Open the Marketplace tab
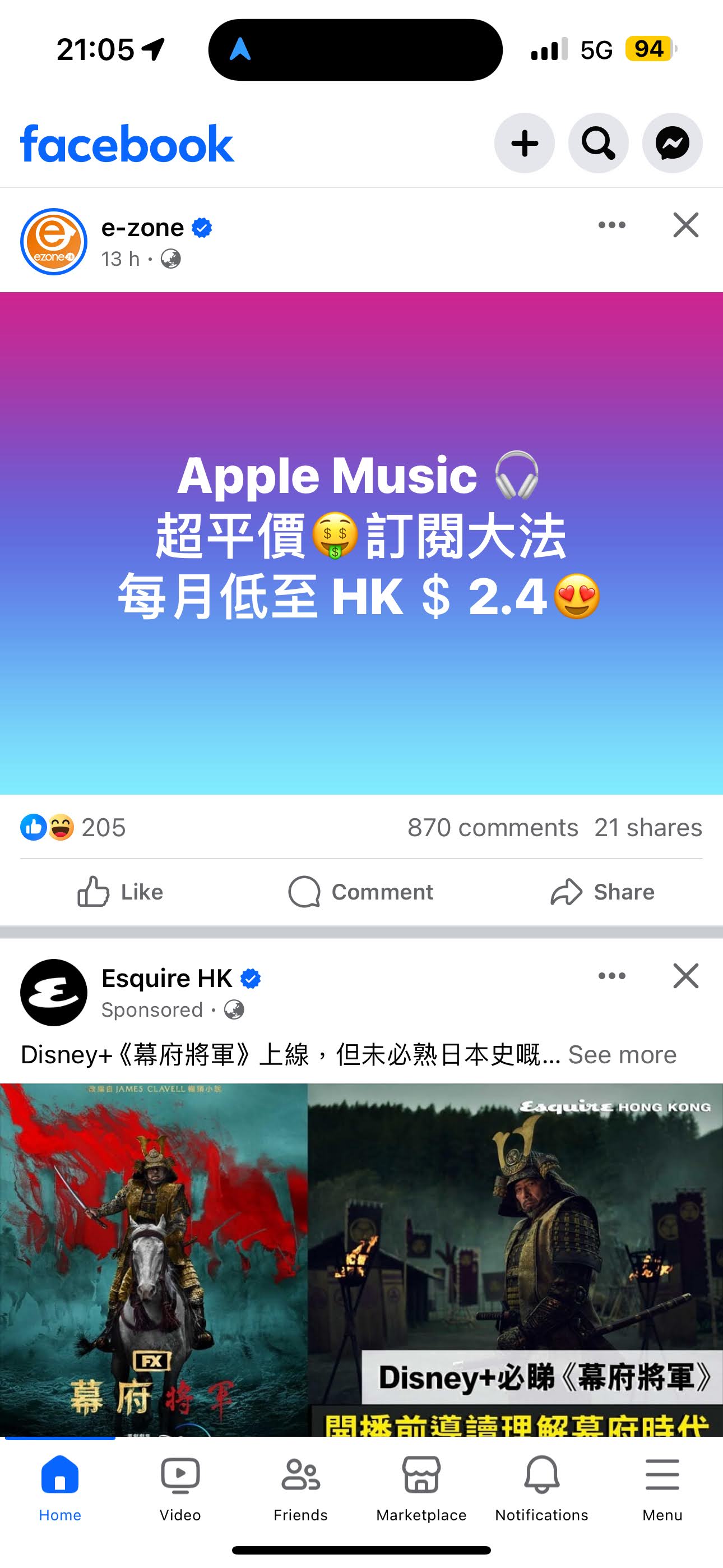This screenshot has height=1568, width=723. [421, 1487]
